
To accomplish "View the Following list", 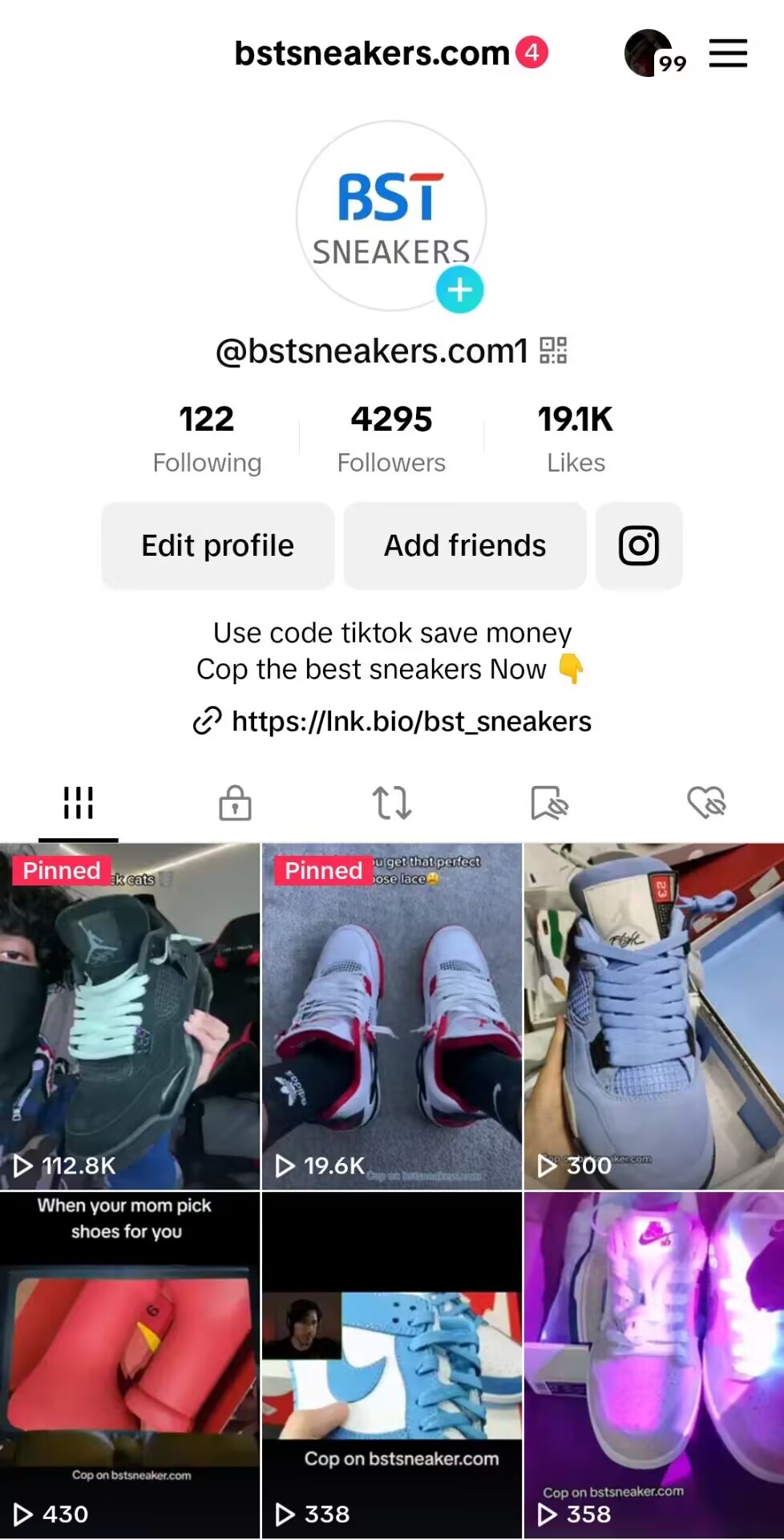I will (x=207, y=439).
